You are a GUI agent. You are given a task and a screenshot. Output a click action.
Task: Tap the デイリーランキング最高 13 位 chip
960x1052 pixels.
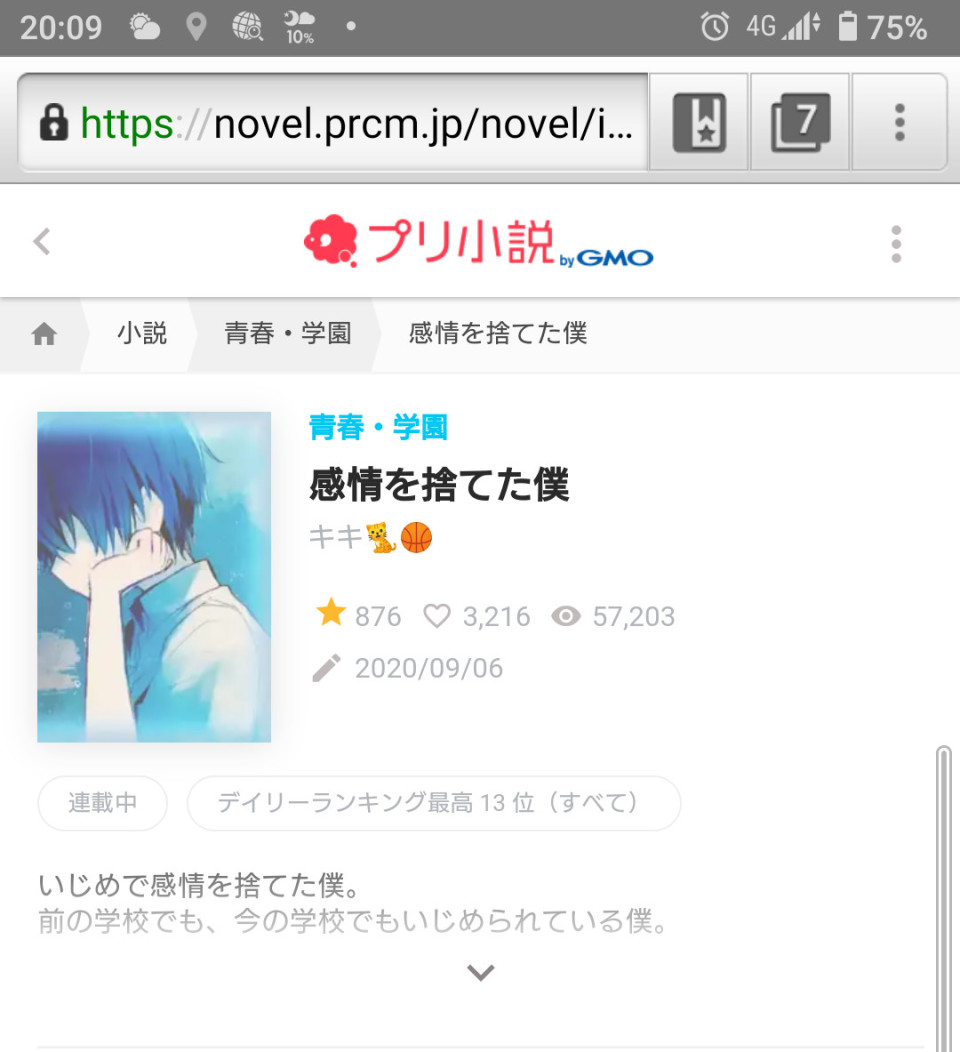point(433,803)
